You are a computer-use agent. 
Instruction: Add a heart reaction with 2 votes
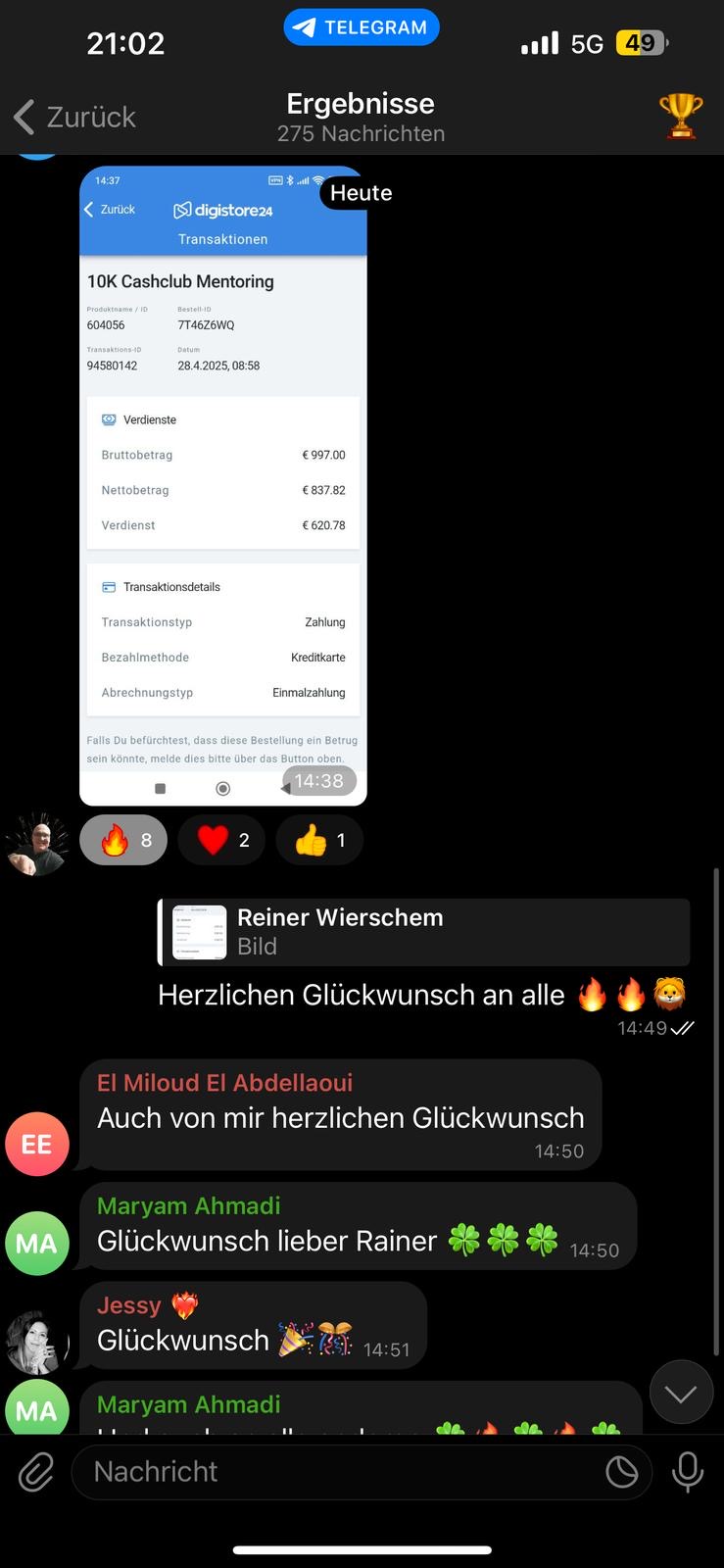221,840
